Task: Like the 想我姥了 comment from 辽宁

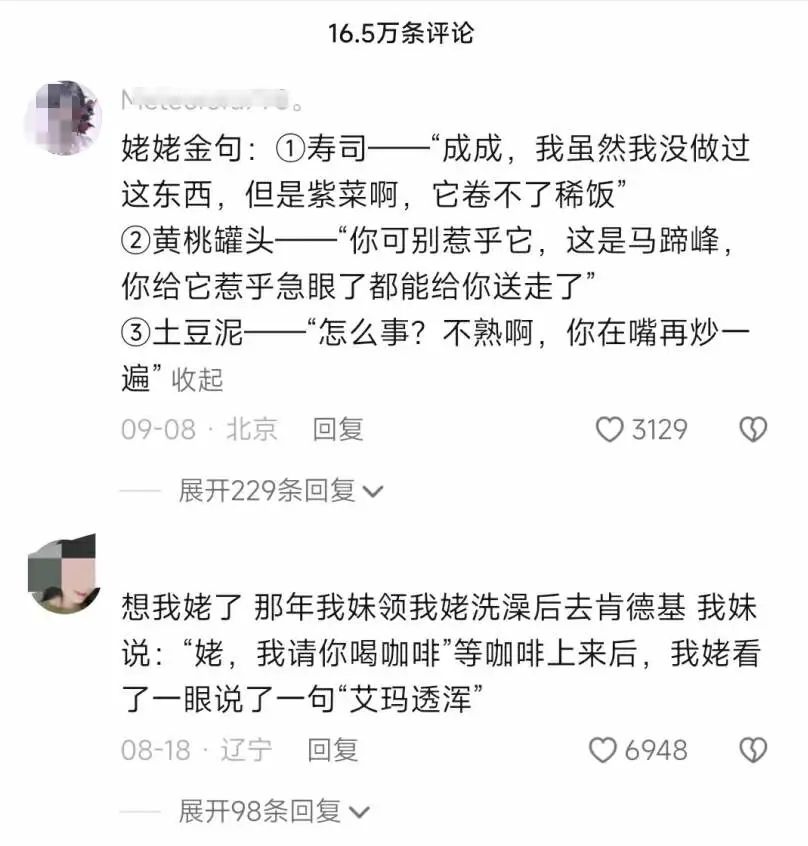Action: [603, 750]
